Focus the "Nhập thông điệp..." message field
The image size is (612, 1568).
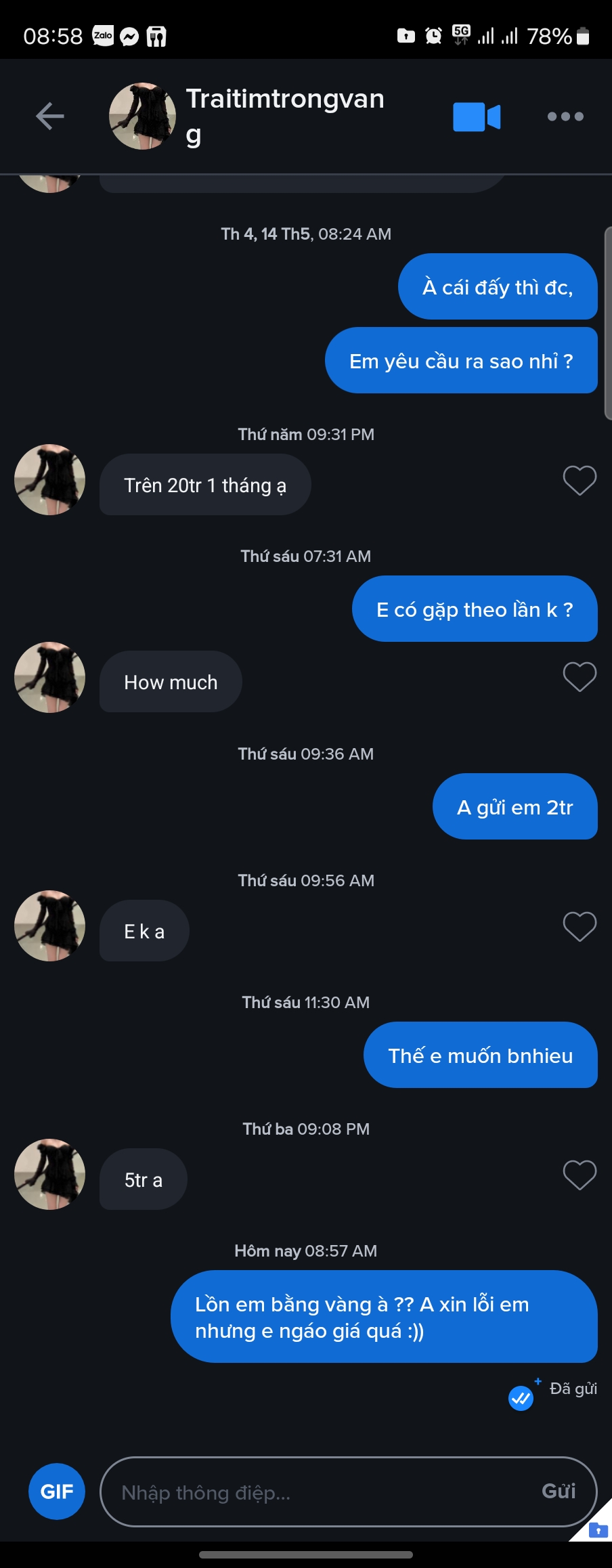tap(318, 1492)
